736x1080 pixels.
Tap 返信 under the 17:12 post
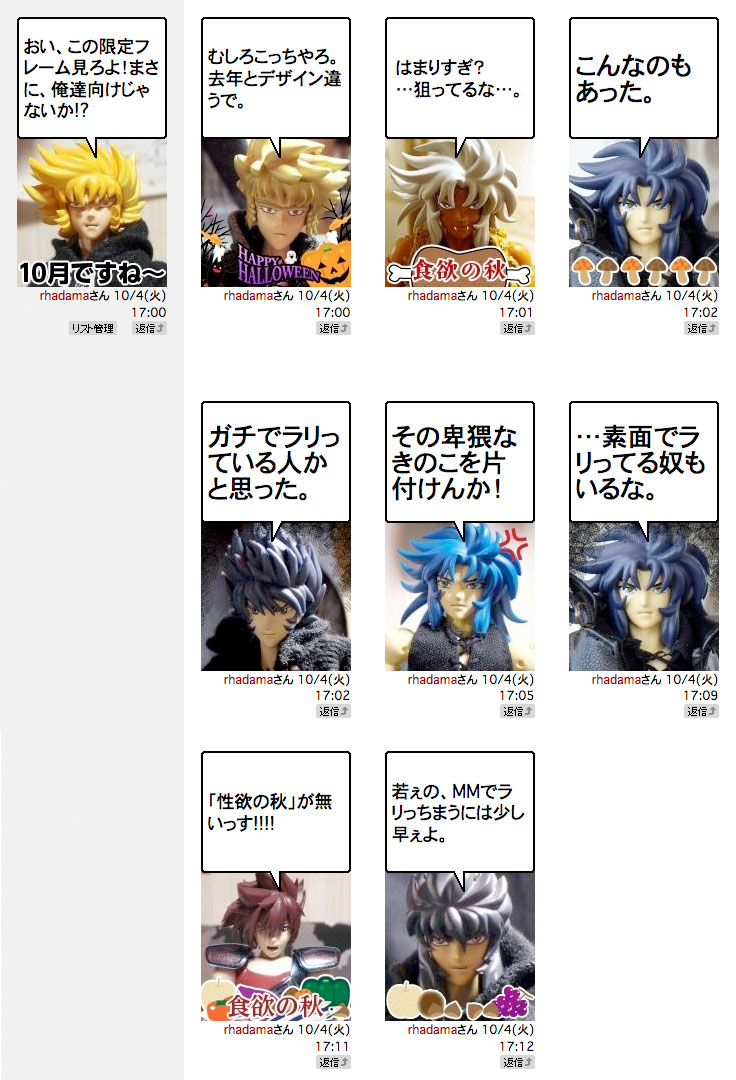pyautogui.click(x=518, y=1062)
